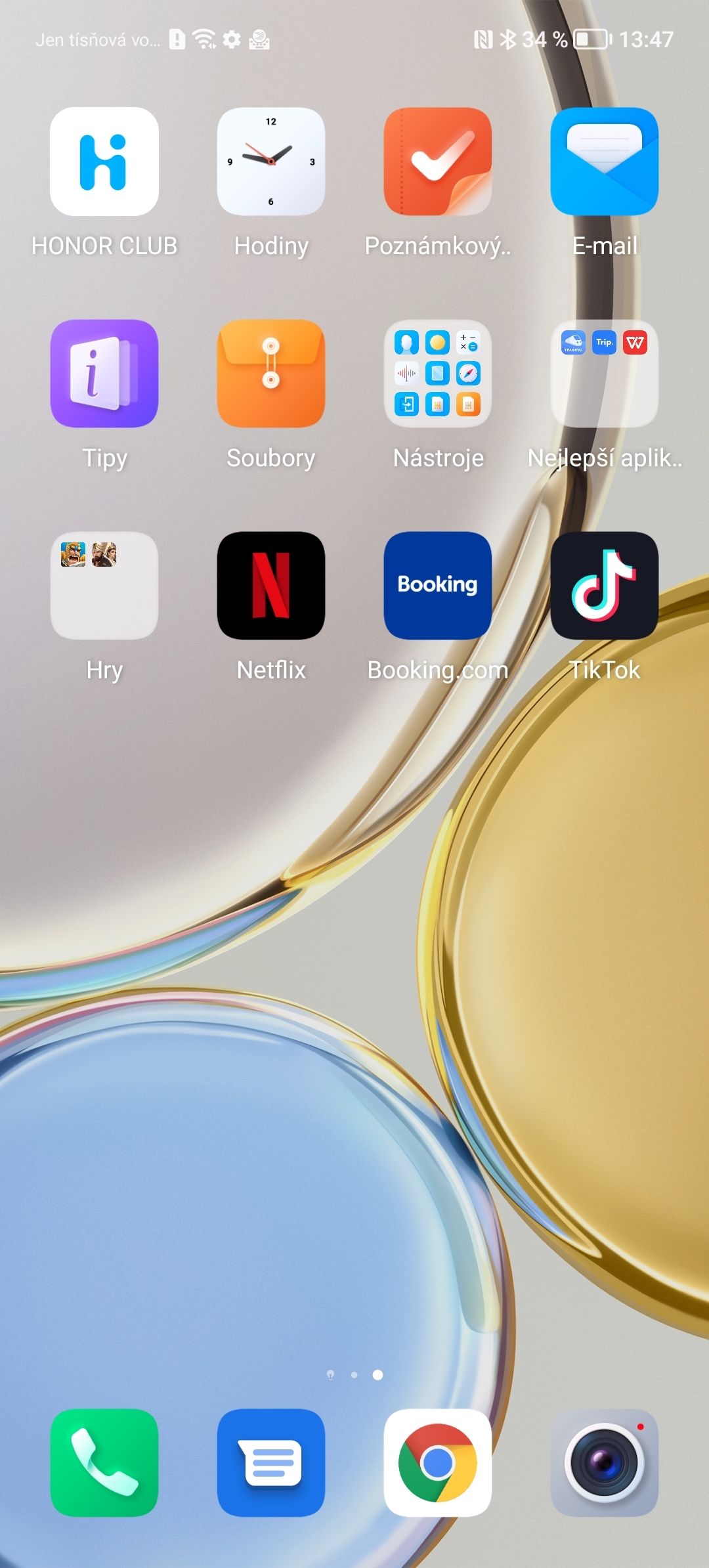Image resolution: width=709 pixels, height=1568 pixels.
Task: Open the Phone dialer in the dock
Action: (x=104, y=1462)
